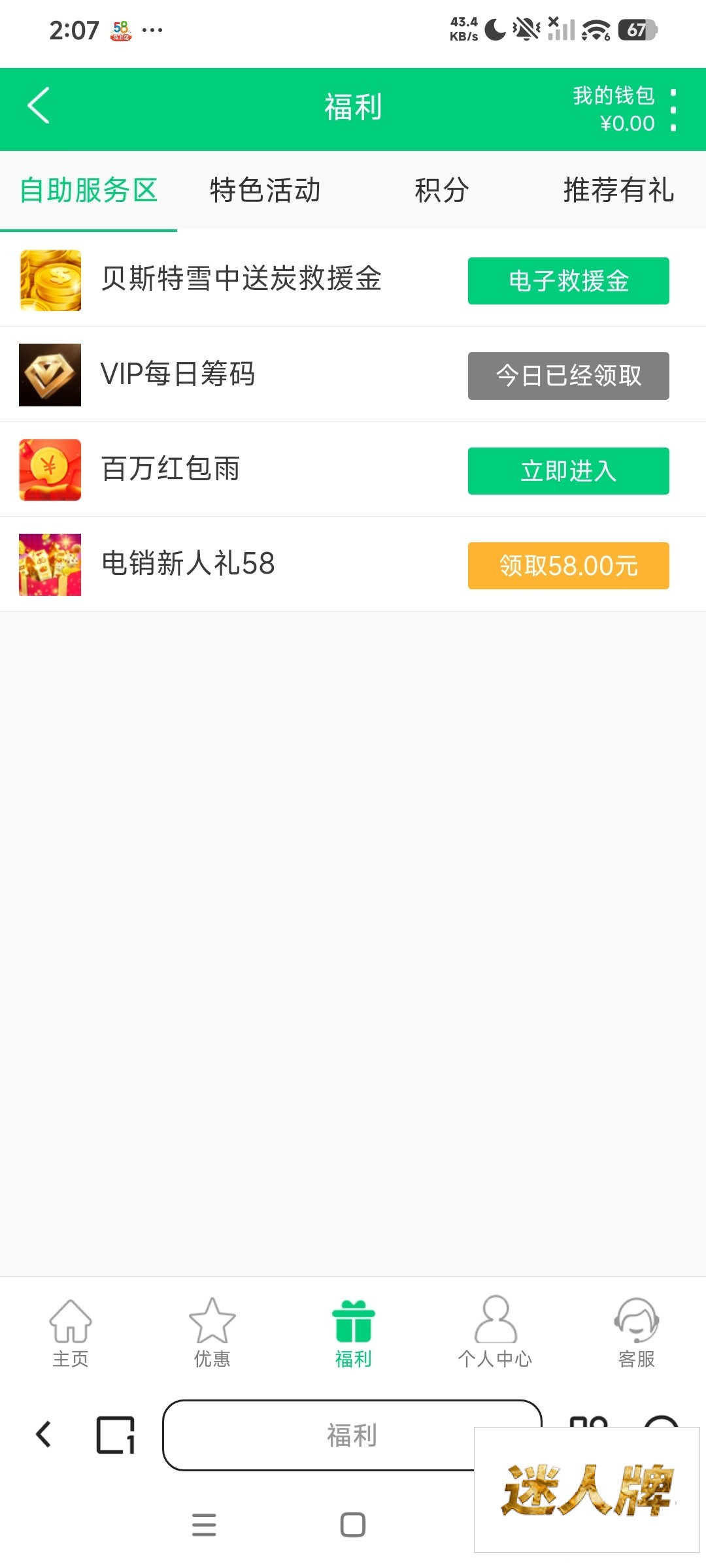
Task: Tap the browser address bar showing 福利
Action: coord(320,1435)
